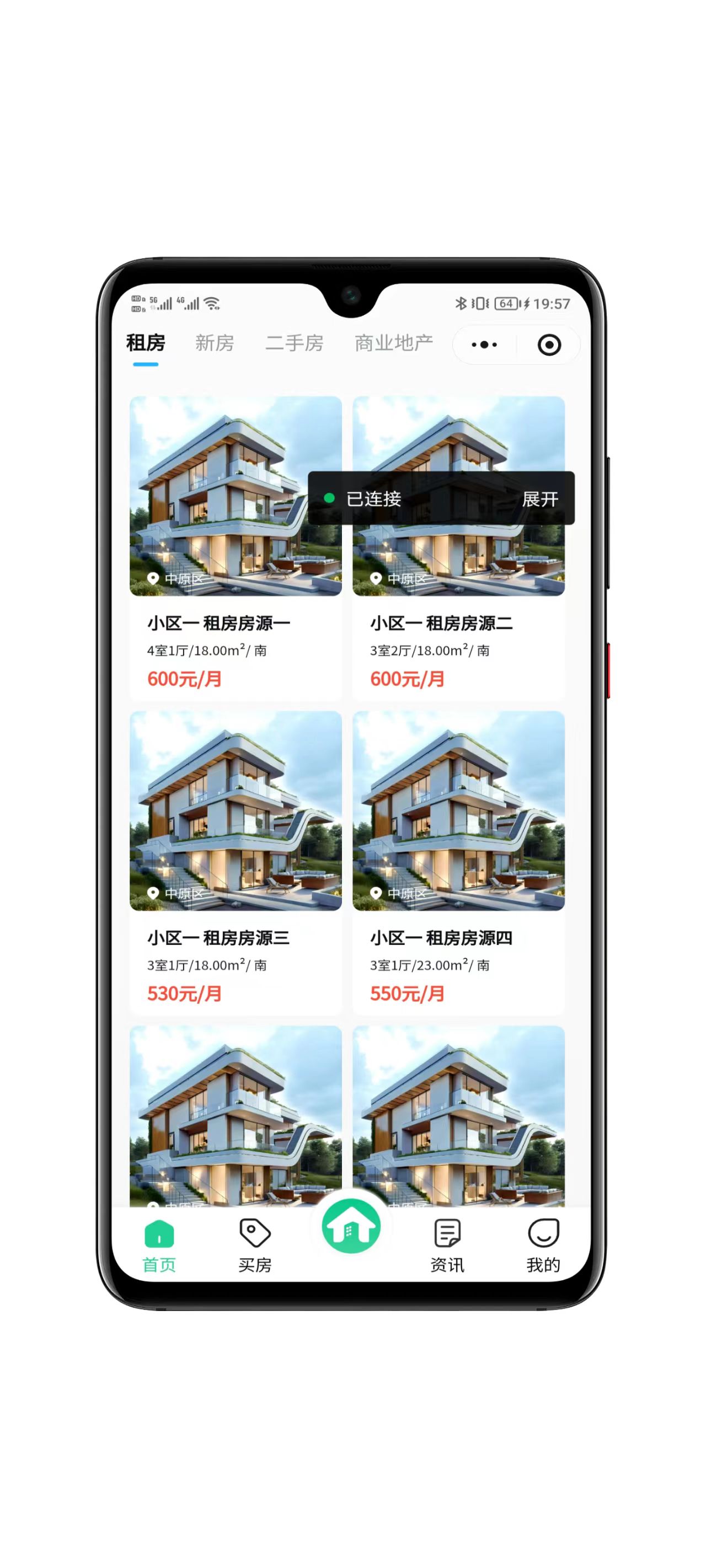The height and width of the screenshot is (1568, 706).
Task: Expand the 已连接 status banner via 展开
Action: tap(539, 499)
